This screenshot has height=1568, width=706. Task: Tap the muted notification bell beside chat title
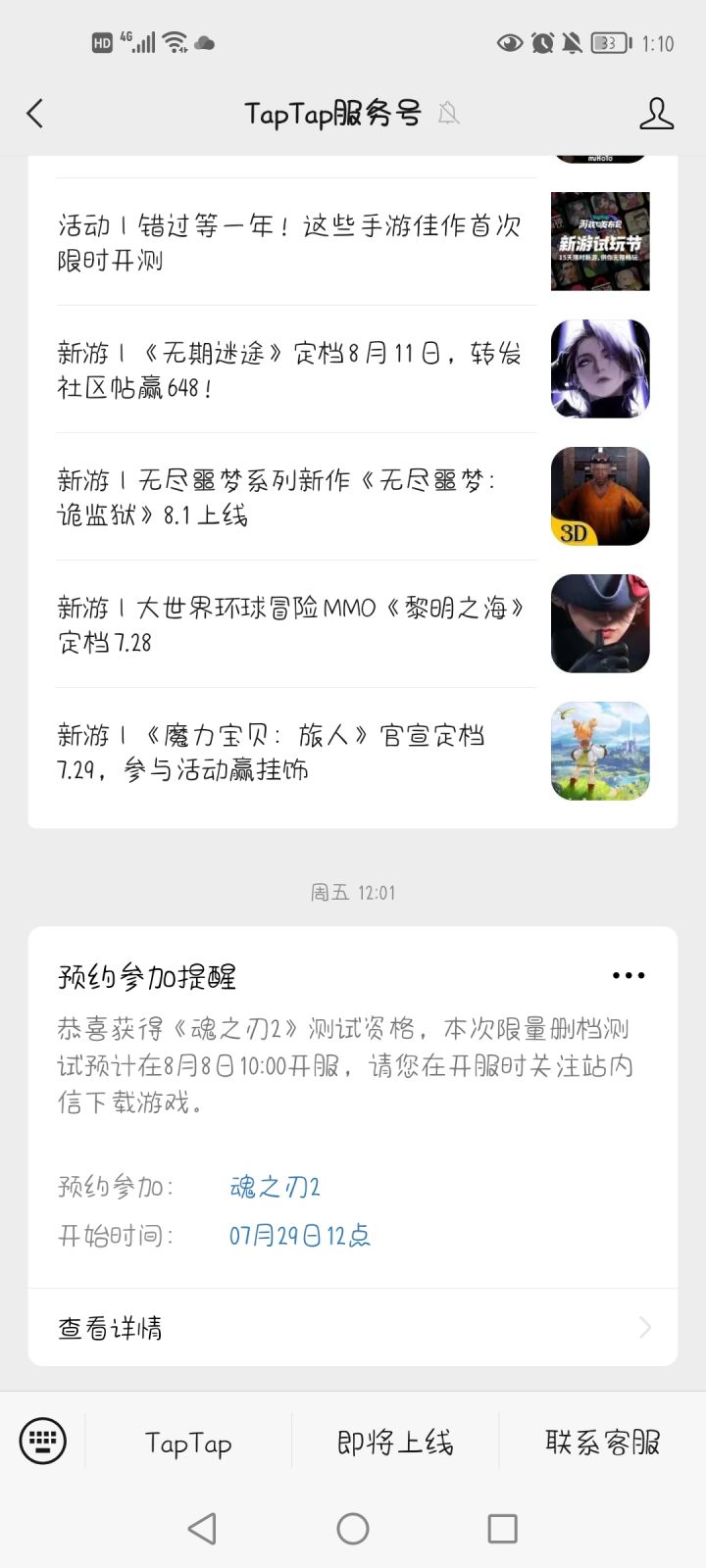[x=449, y=115]
